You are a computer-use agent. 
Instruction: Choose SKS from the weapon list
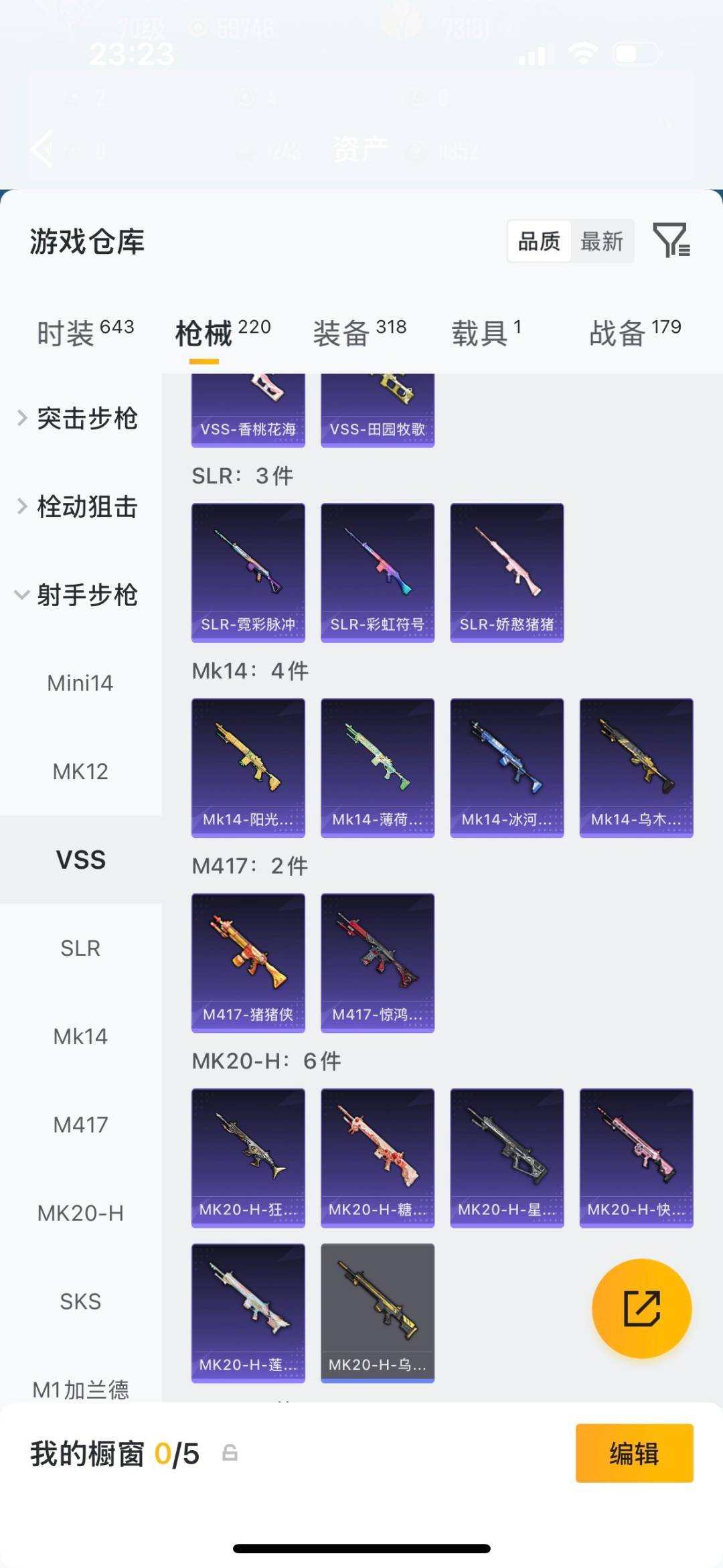(80, 1301)
